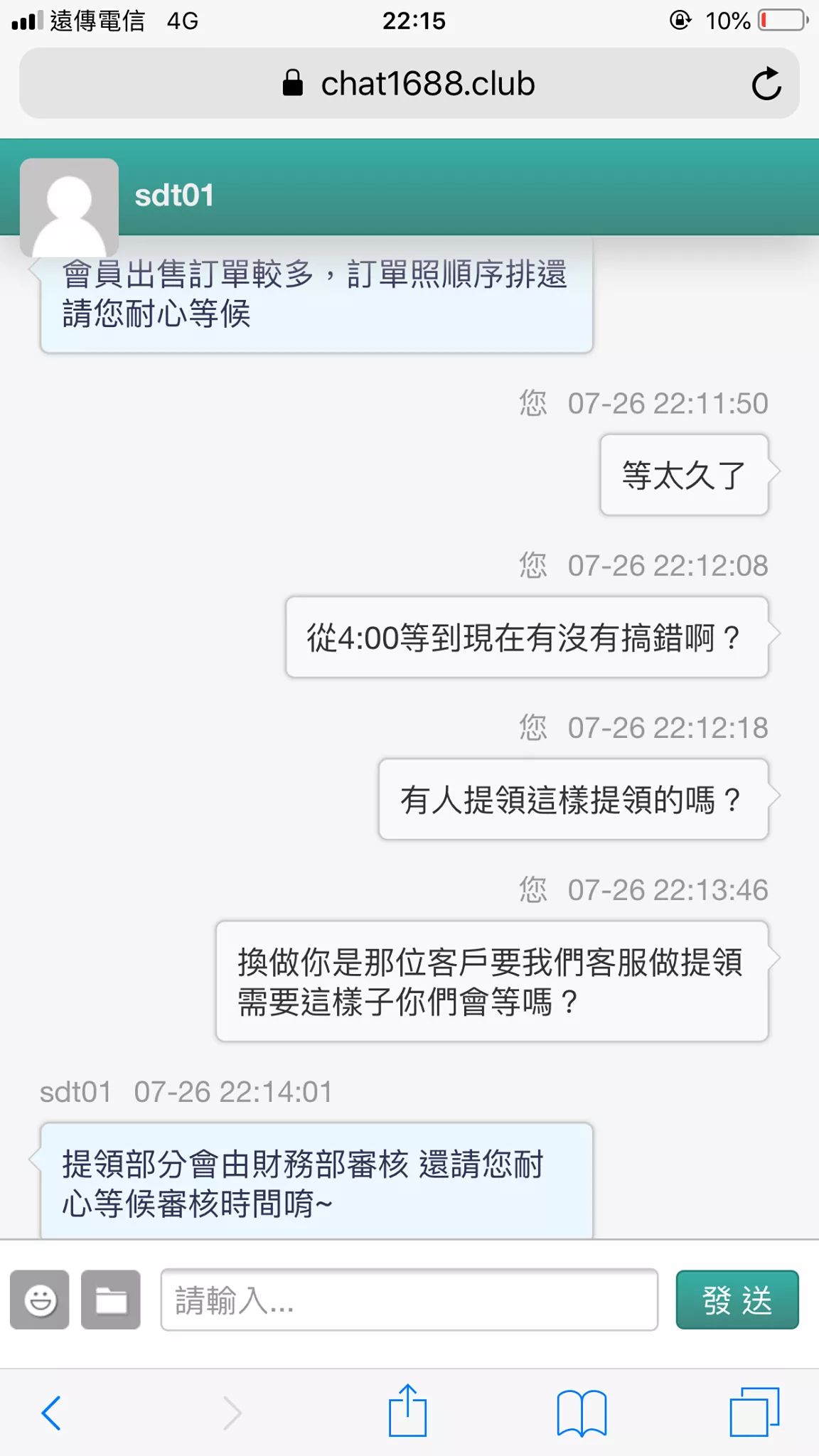Viewport: 819px width, 1456px height.
Task: Open Safari bookmarks
Action: pos(582,1412)
